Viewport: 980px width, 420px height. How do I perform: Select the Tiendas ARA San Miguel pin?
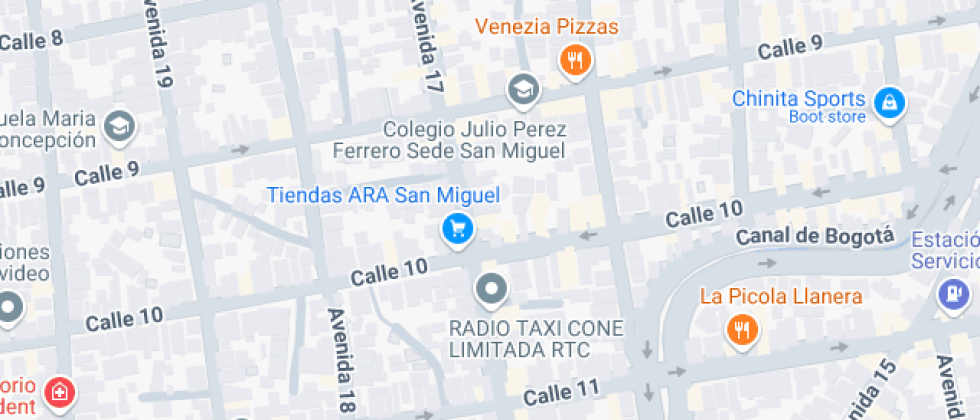pos(458,229)
